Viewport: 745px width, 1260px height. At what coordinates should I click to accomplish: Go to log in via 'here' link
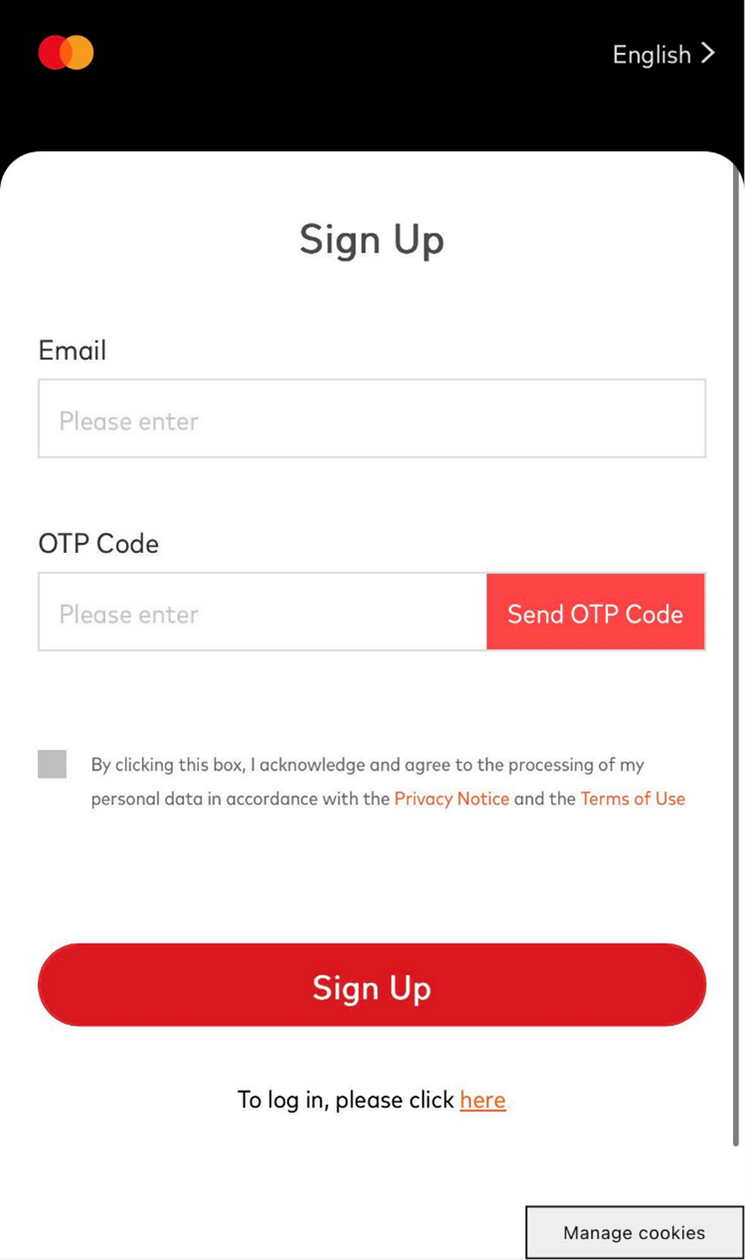point(483,1100)
